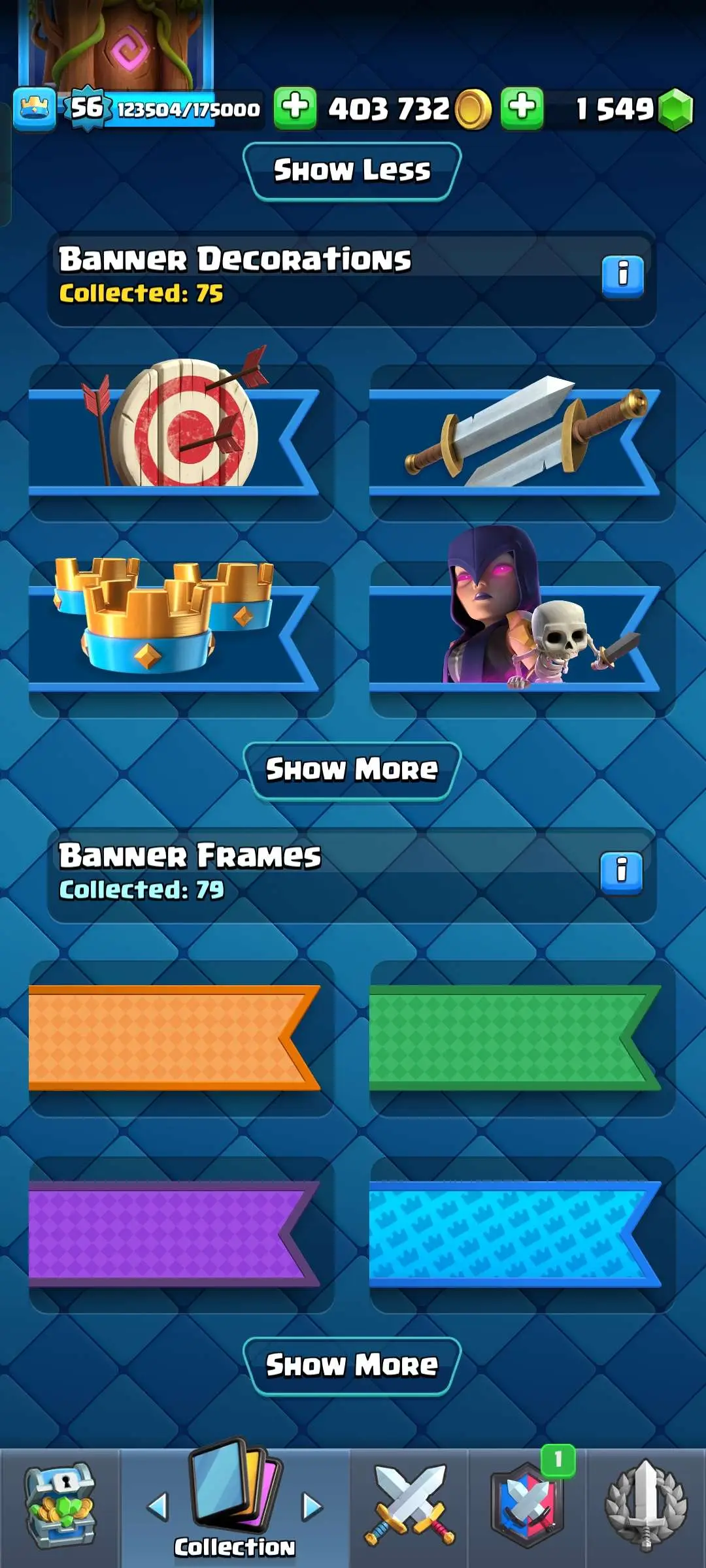Open the events sword wreath tab
Screen dimensions: 706x1568
pos(646,1507)
